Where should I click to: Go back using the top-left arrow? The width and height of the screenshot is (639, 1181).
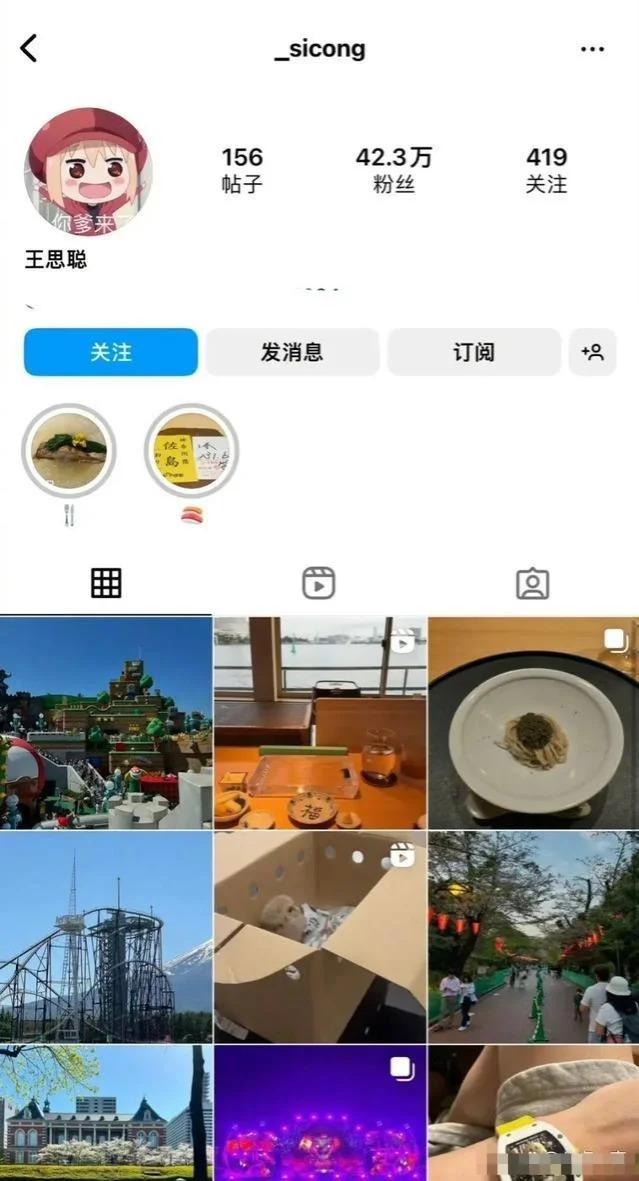click(x=29, y=48)
